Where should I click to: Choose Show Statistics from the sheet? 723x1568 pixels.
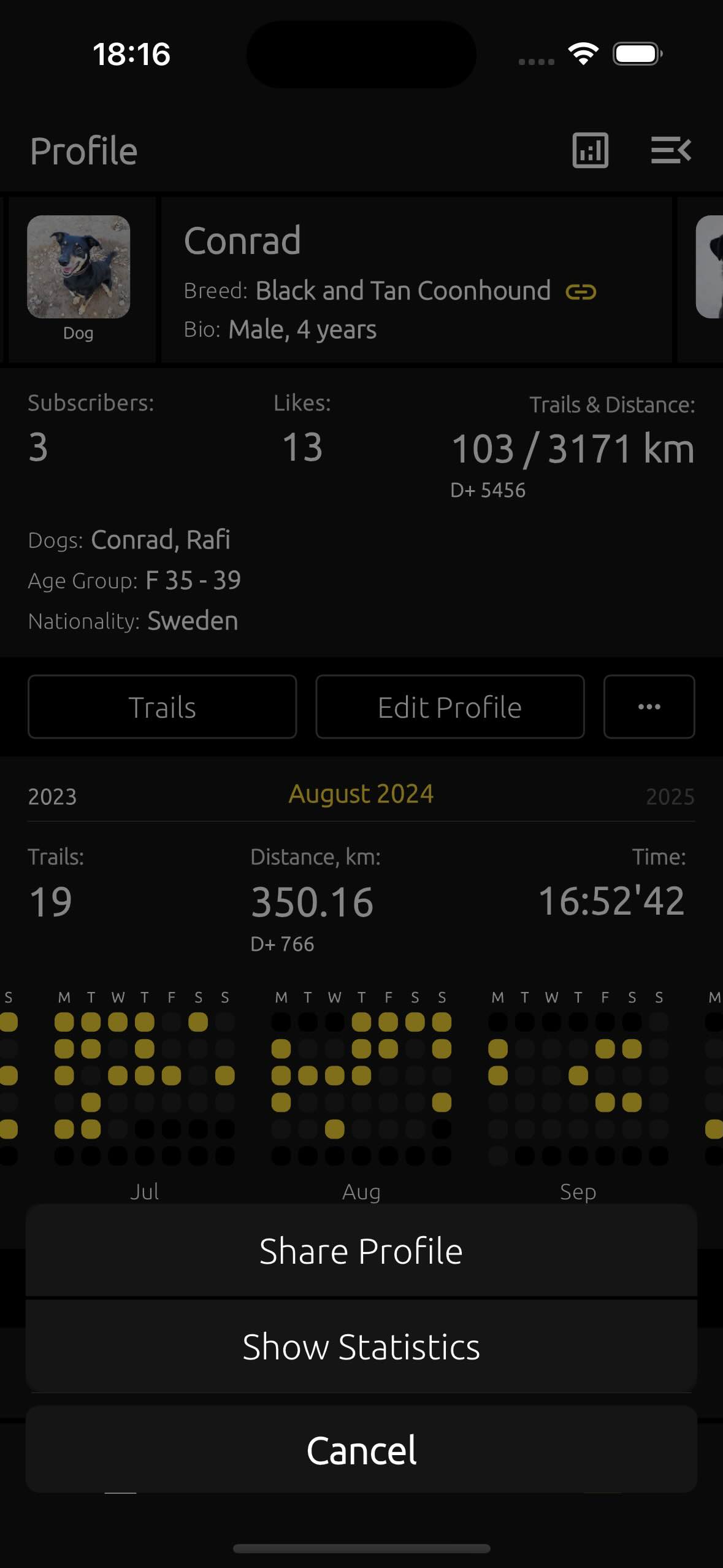pos(361,1347)
